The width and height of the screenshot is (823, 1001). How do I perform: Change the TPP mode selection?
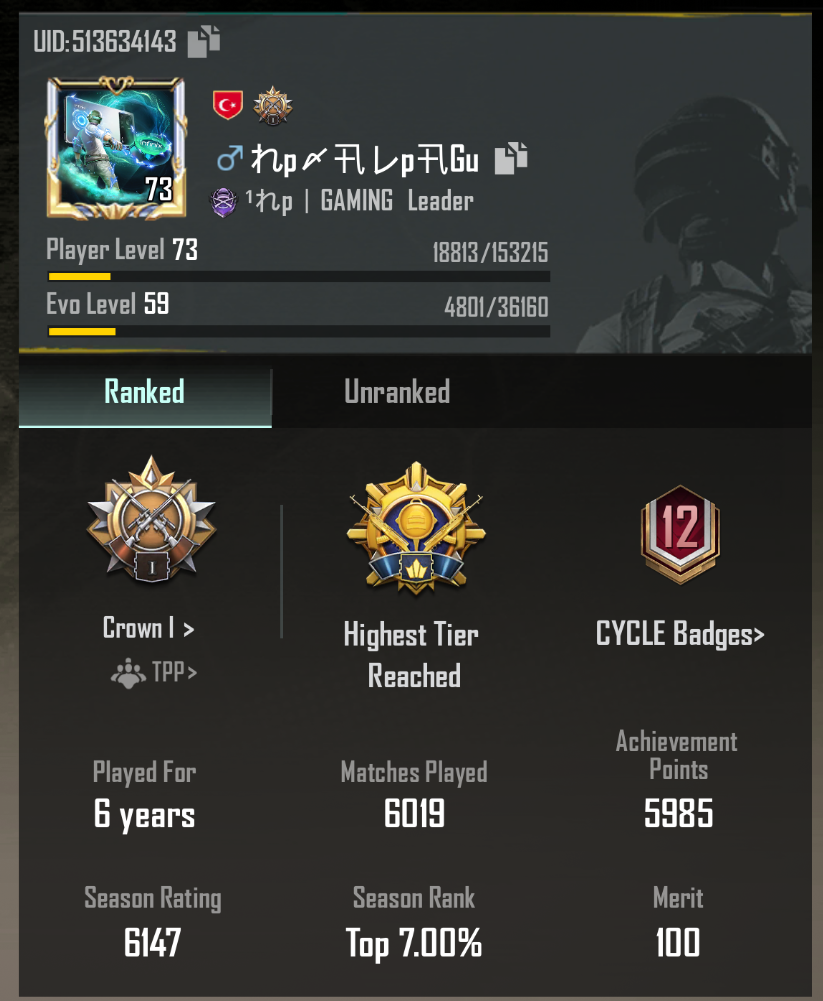pyautogui.click(x=154, y=673)
